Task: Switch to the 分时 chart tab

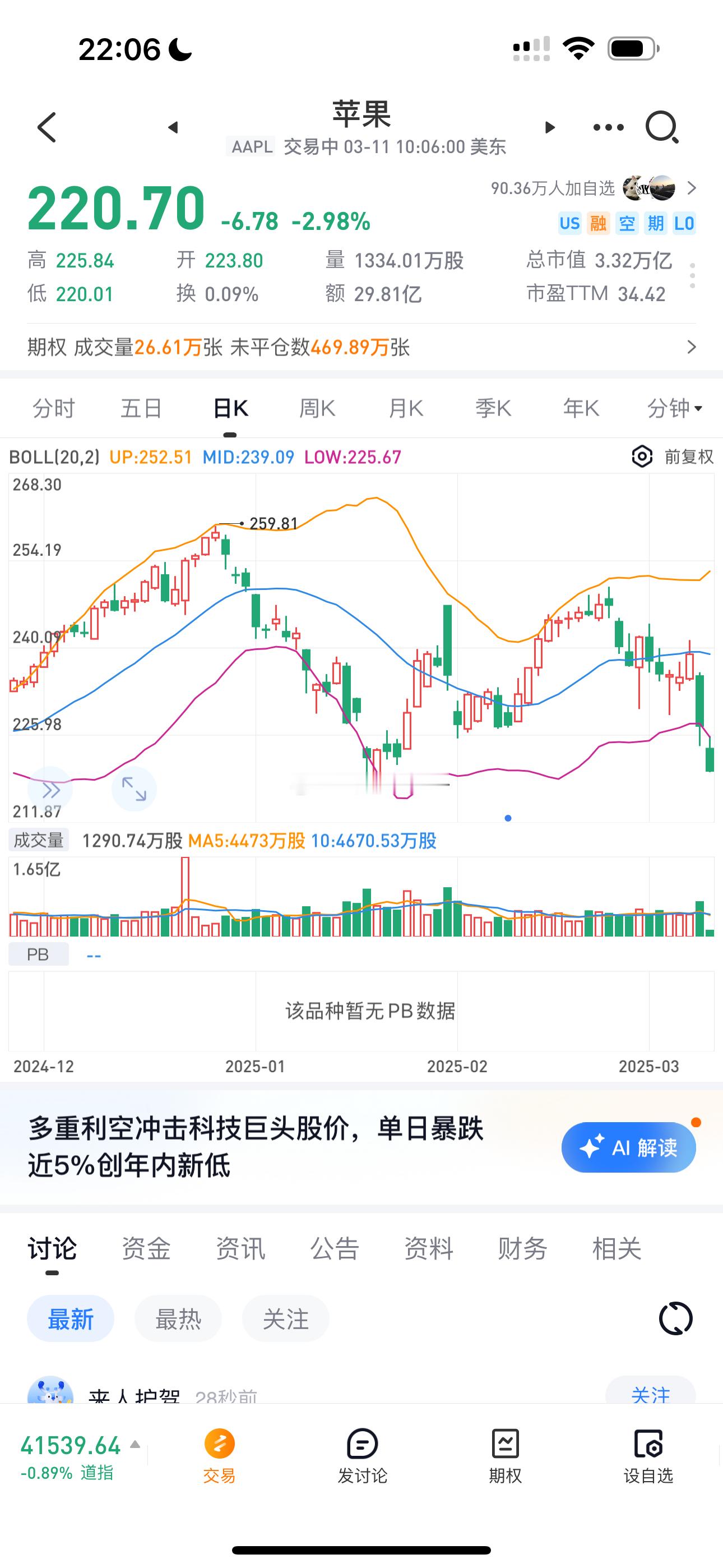Action: click(x=54, y=408)
